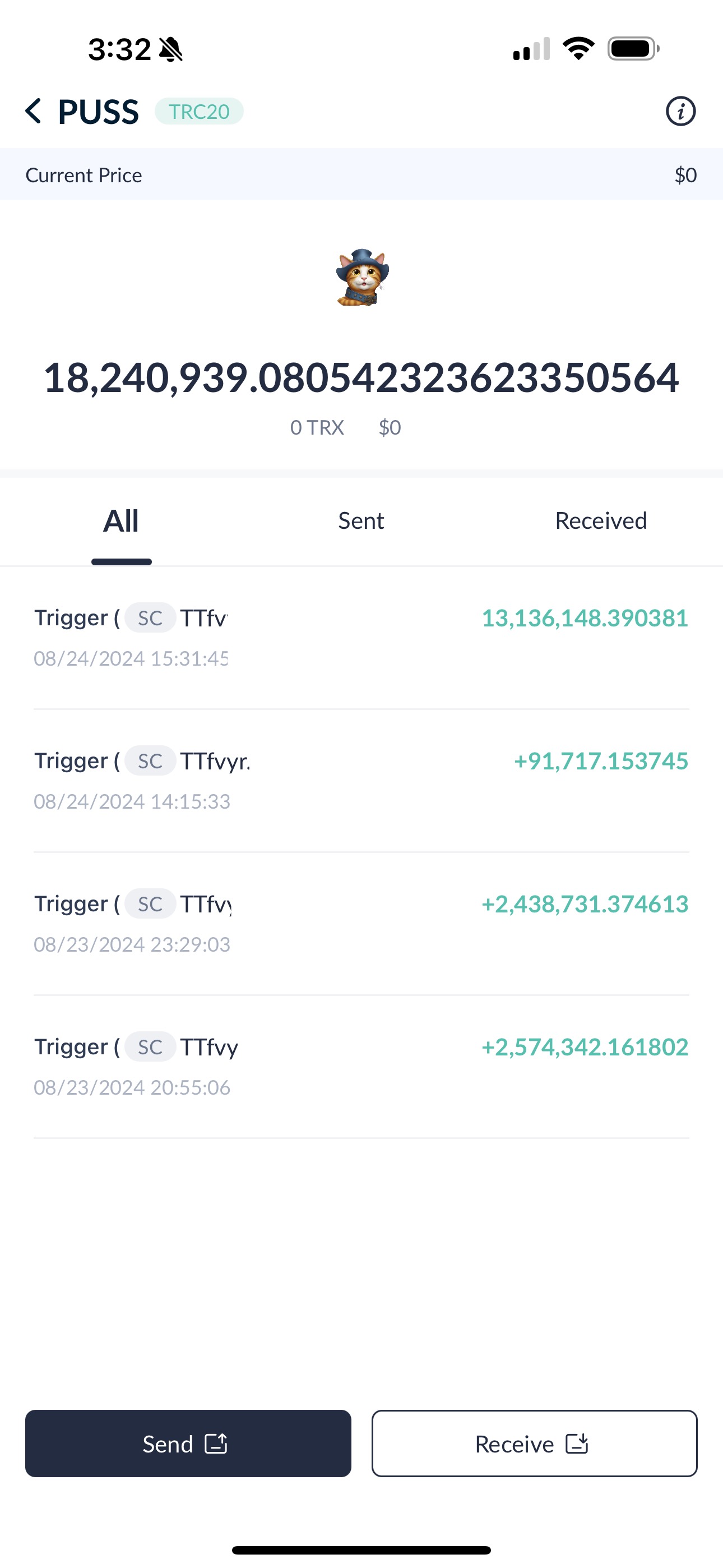Switch to the Sent tab

[361, 522]
